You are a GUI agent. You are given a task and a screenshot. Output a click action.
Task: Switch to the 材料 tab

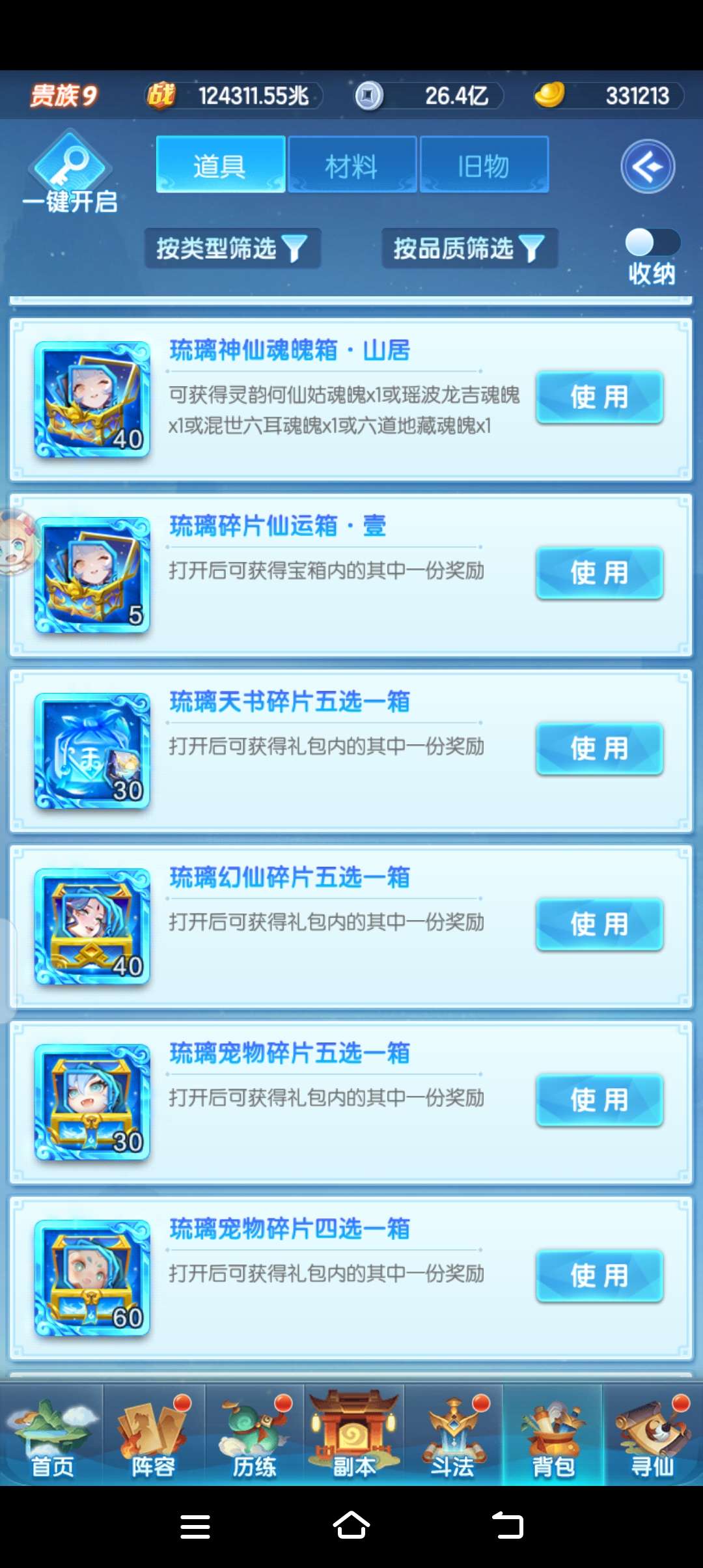pos(352,165)
